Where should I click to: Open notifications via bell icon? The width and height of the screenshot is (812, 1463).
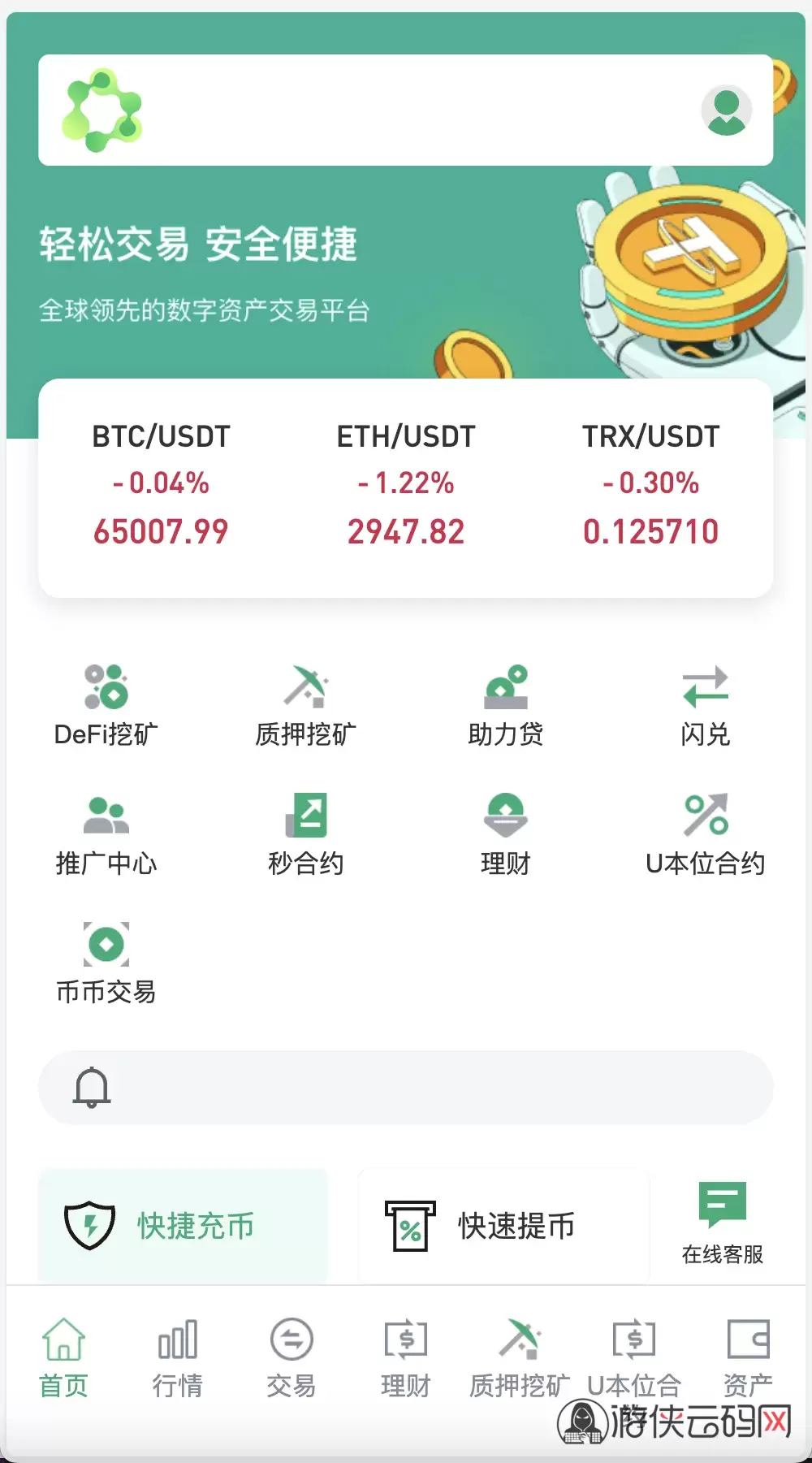93,1087
